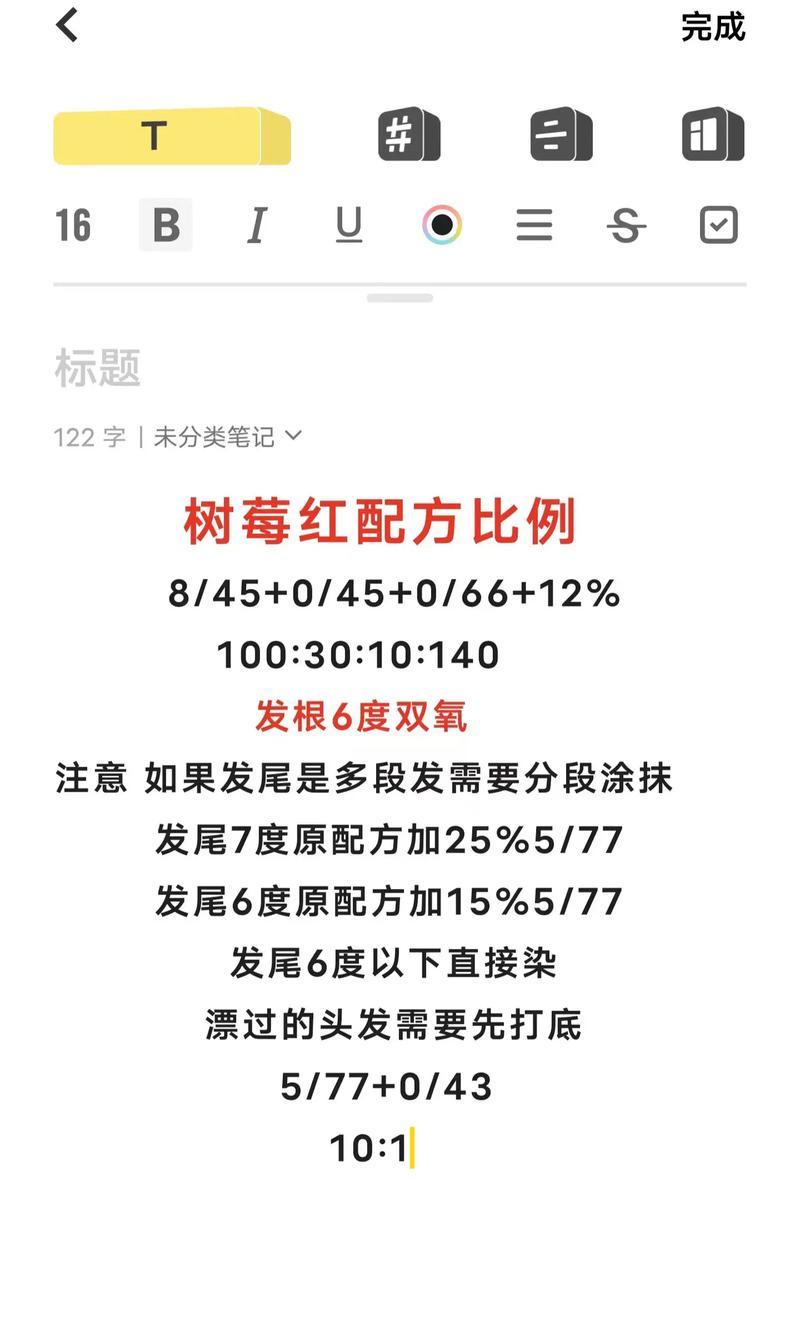Expand the 未分类笔记 category dropdown
Viewport: 800px width, 1320px height.
coord(227,437)
